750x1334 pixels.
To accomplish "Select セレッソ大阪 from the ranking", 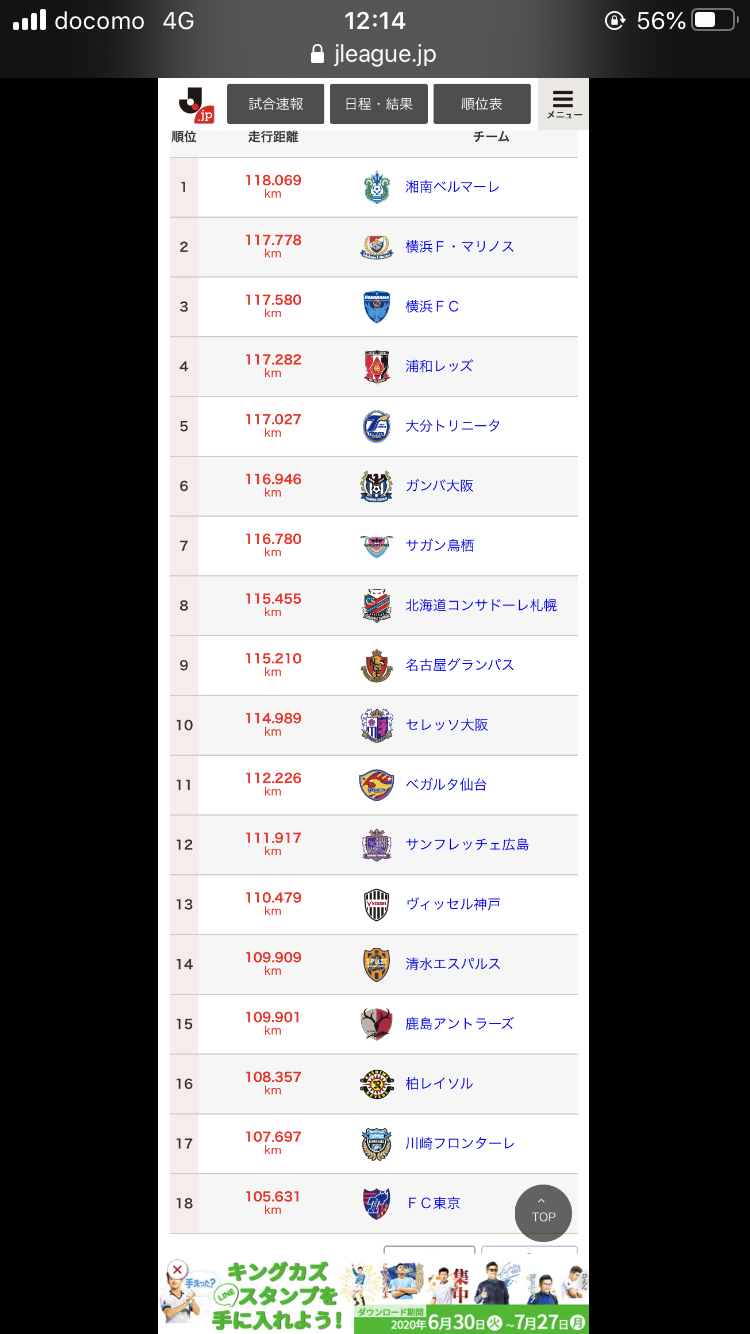I will [x=446, y=725].
